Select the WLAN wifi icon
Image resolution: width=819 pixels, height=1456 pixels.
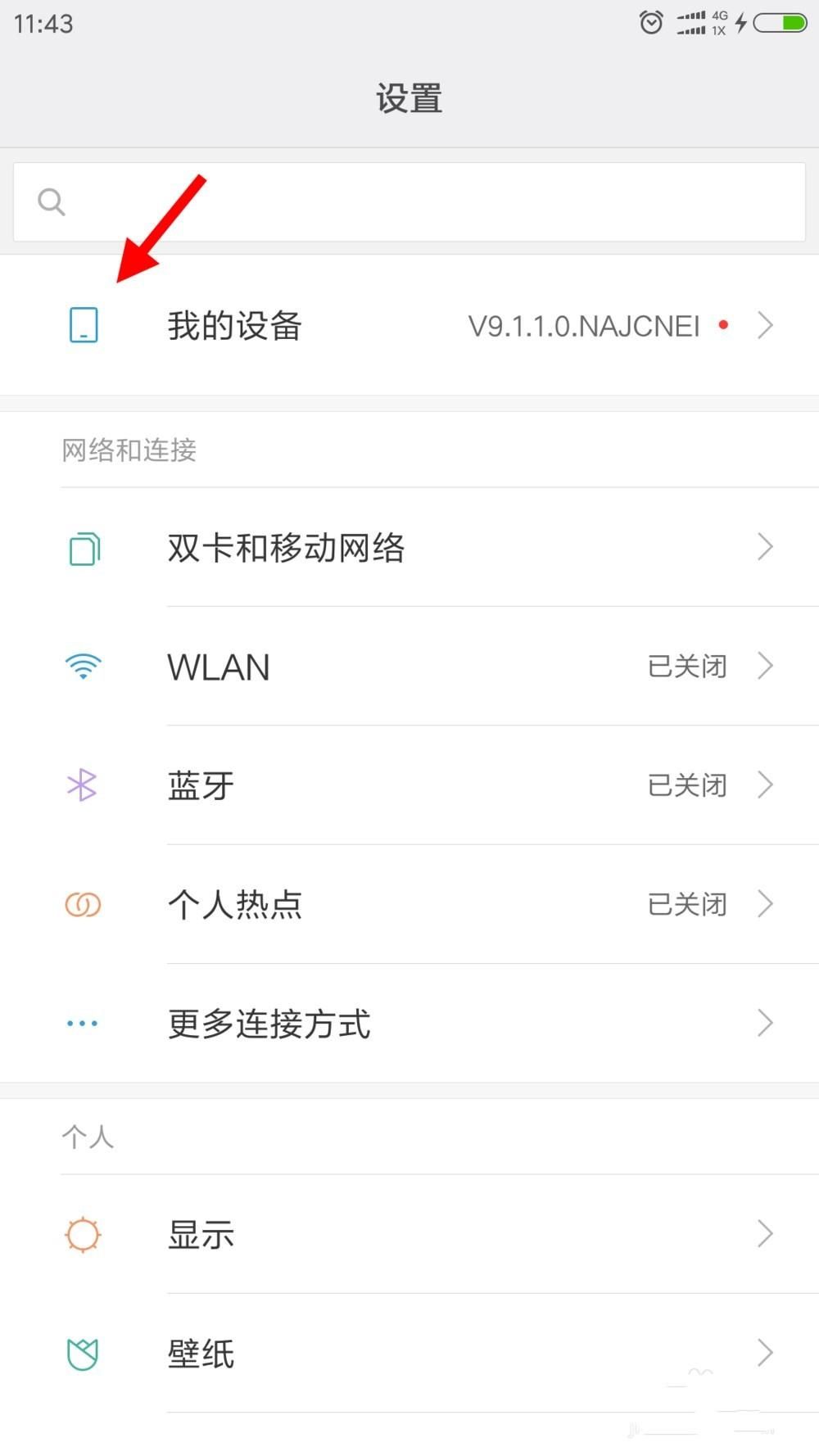tap(81, 666)
